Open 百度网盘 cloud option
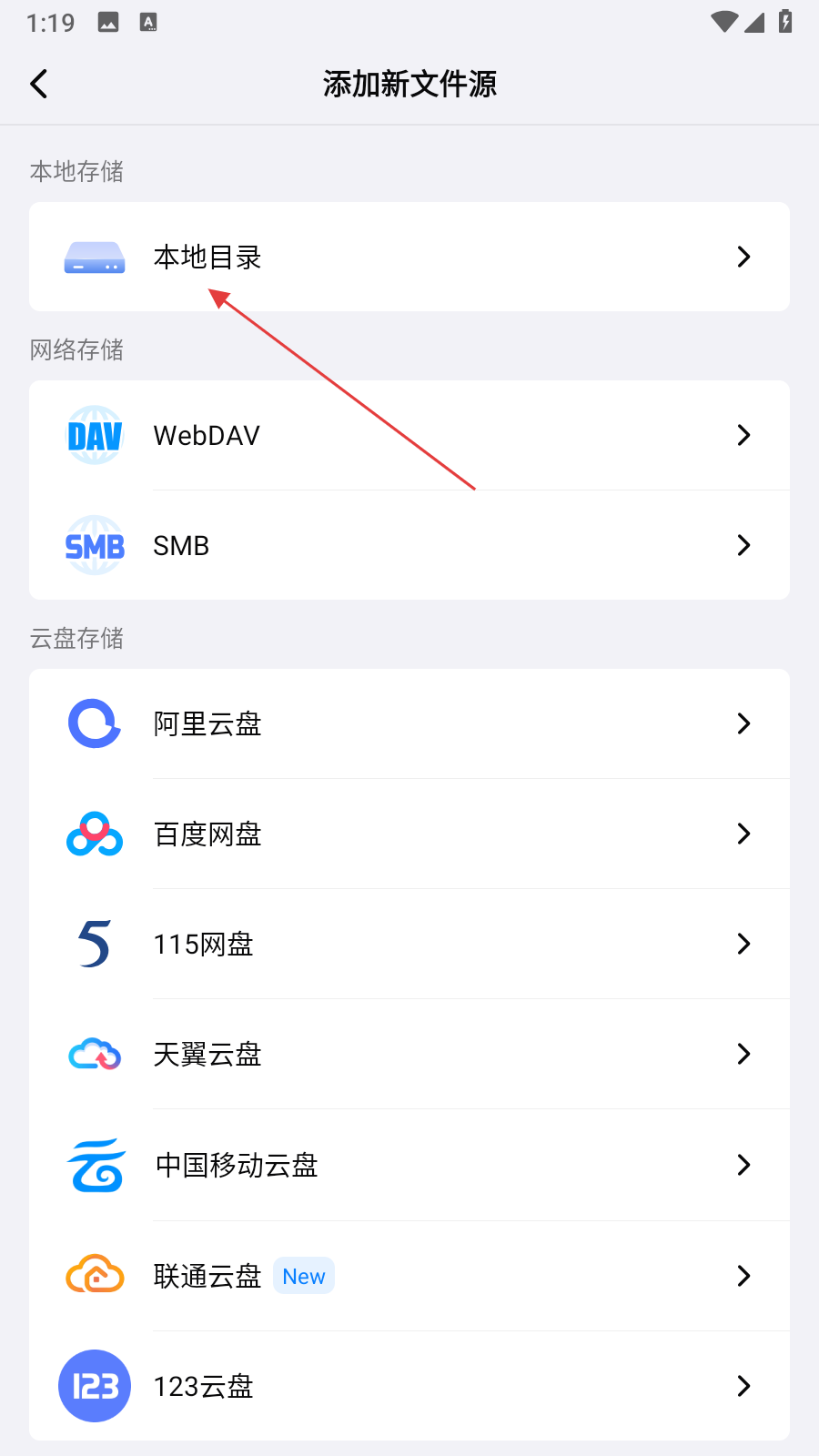This screenshot has width=819, height=1456. pyautogui.click(x=409, y=834)
